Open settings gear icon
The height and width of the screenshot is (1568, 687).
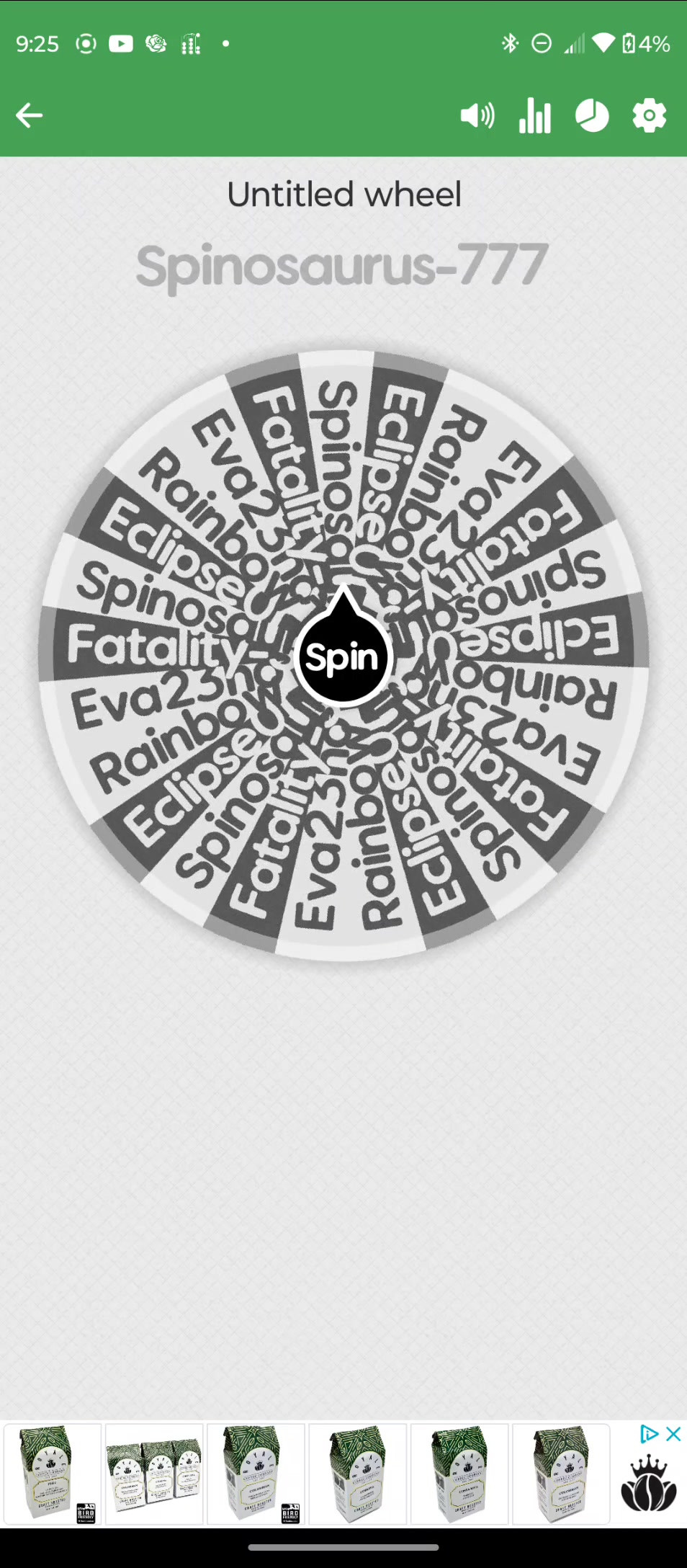pos(650,115)
